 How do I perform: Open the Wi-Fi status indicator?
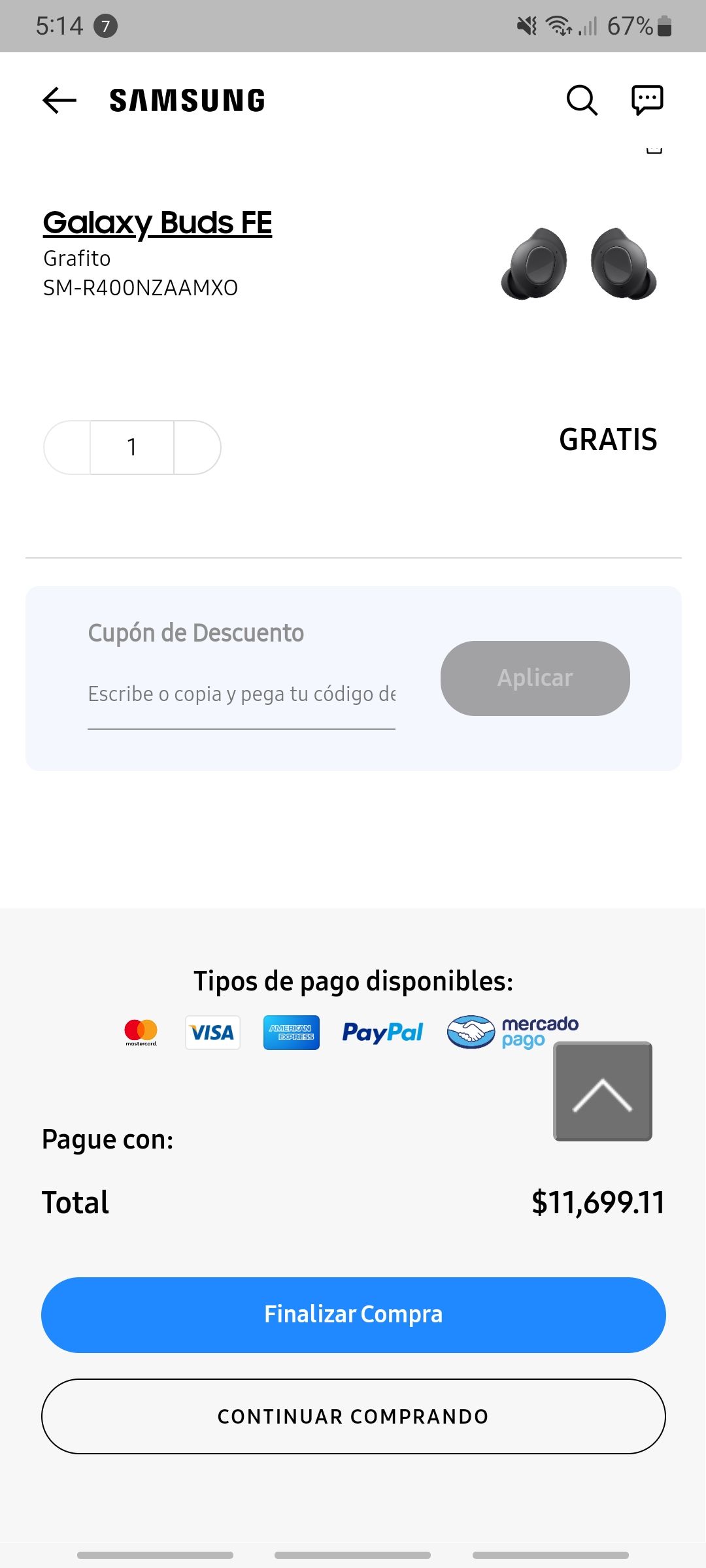558,26
